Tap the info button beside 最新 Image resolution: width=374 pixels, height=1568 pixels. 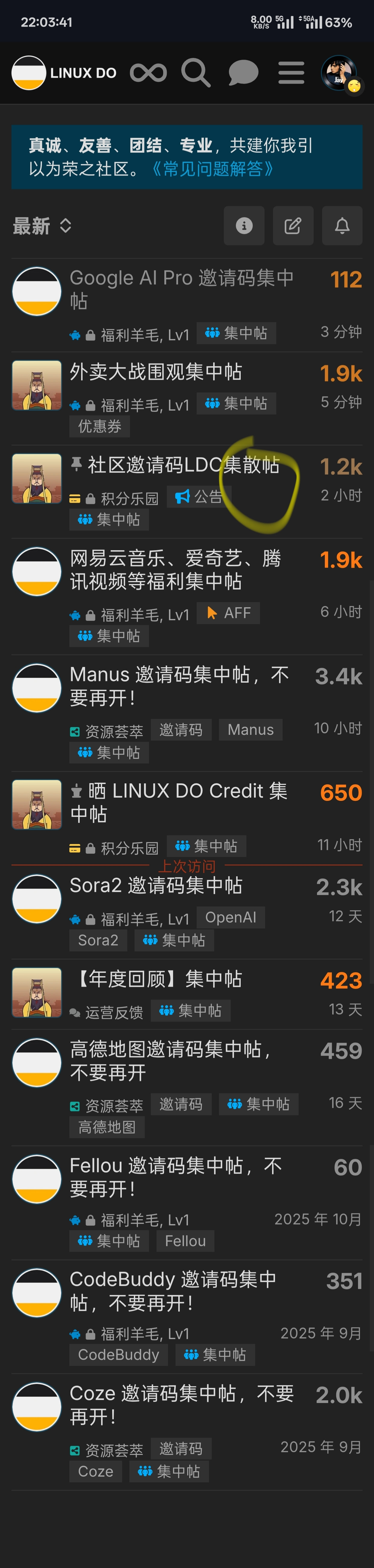click(244, 226)
